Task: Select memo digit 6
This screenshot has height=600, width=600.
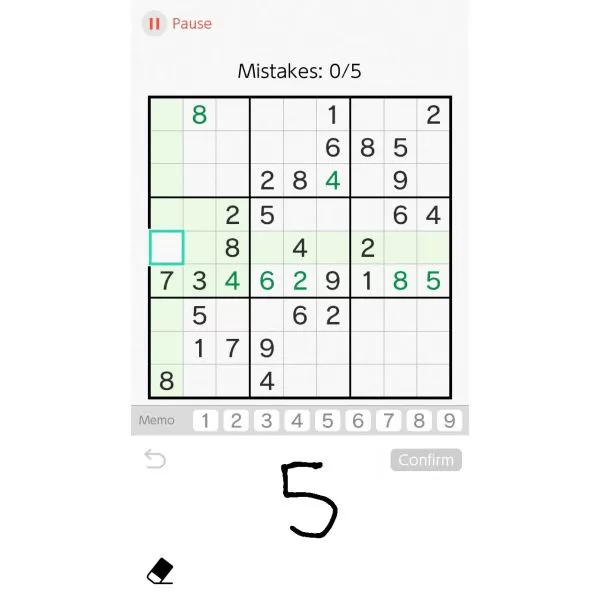Action: tap(358, 421)
